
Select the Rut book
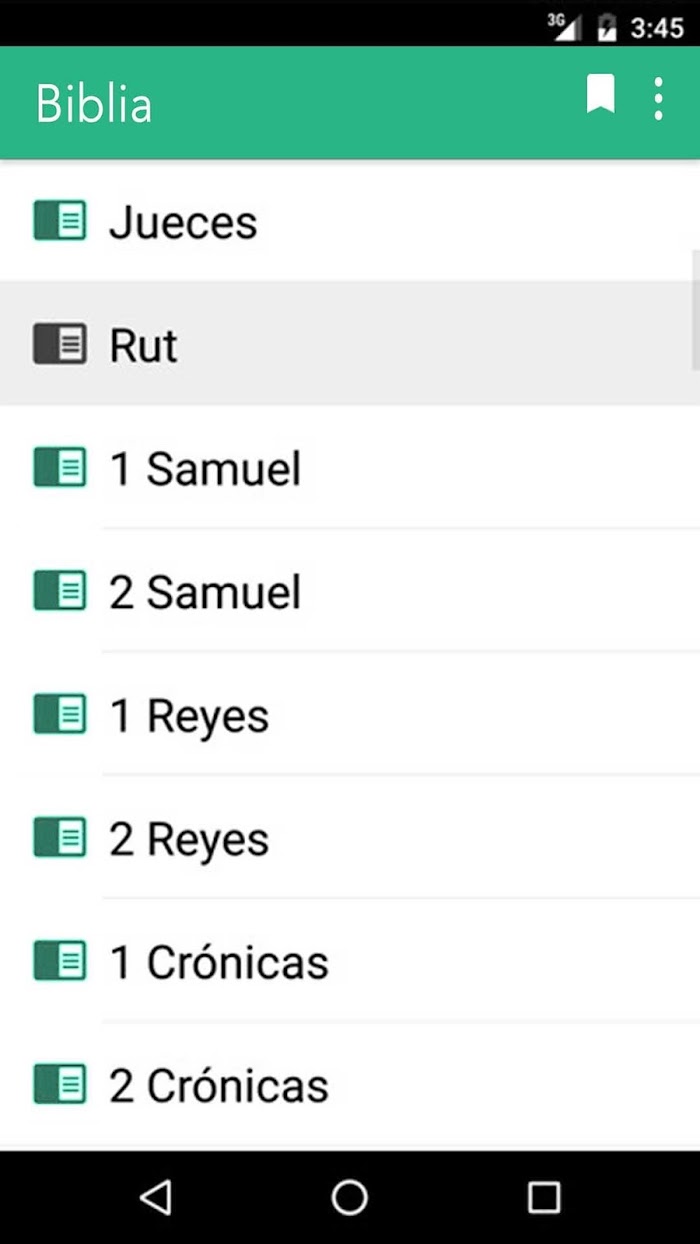[x=350, y=344]
